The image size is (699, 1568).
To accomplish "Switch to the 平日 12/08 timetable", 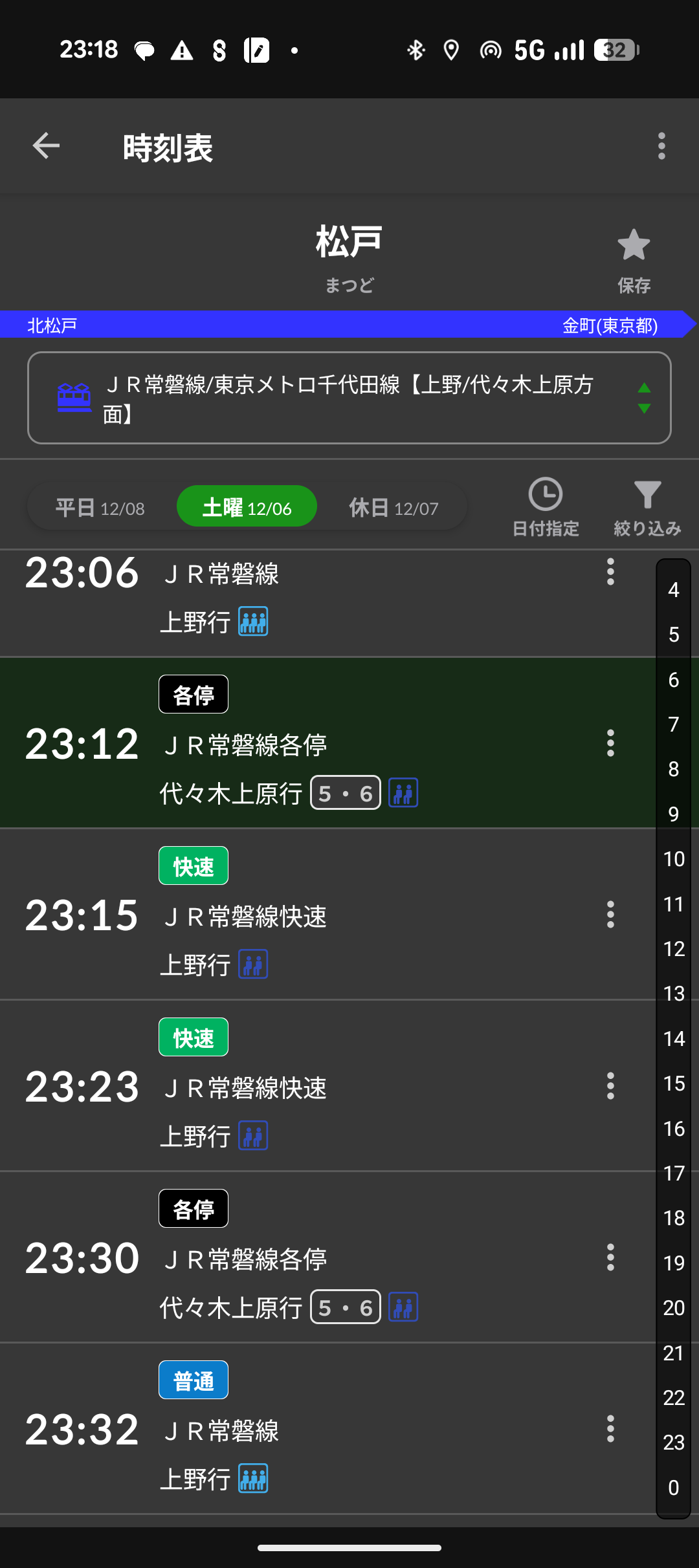I will (x=100, y=508).
